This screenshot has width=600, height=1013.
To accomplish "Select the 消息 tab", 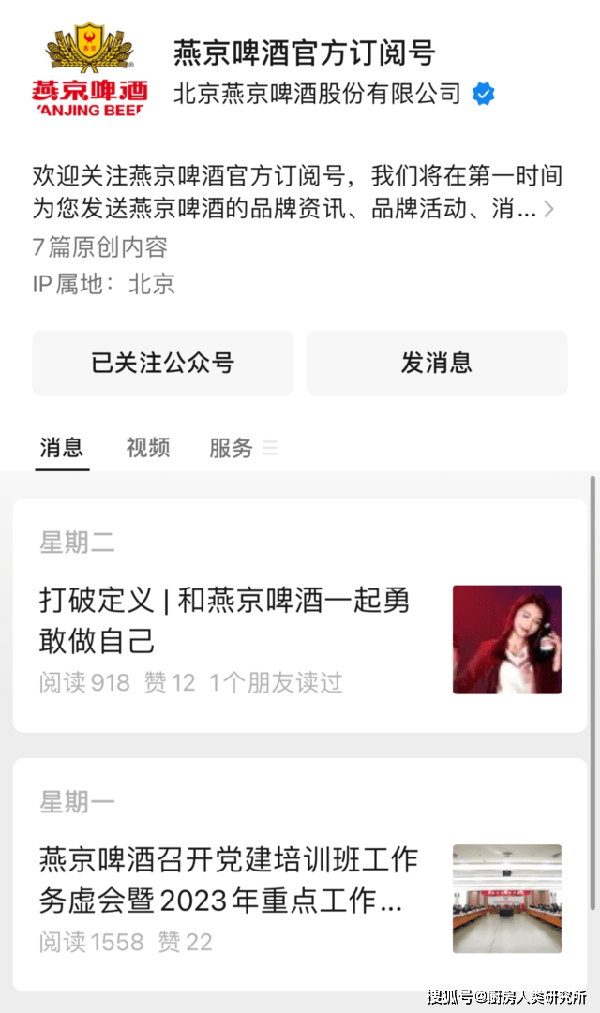I will pyautogui.click(x=61, y=448).
